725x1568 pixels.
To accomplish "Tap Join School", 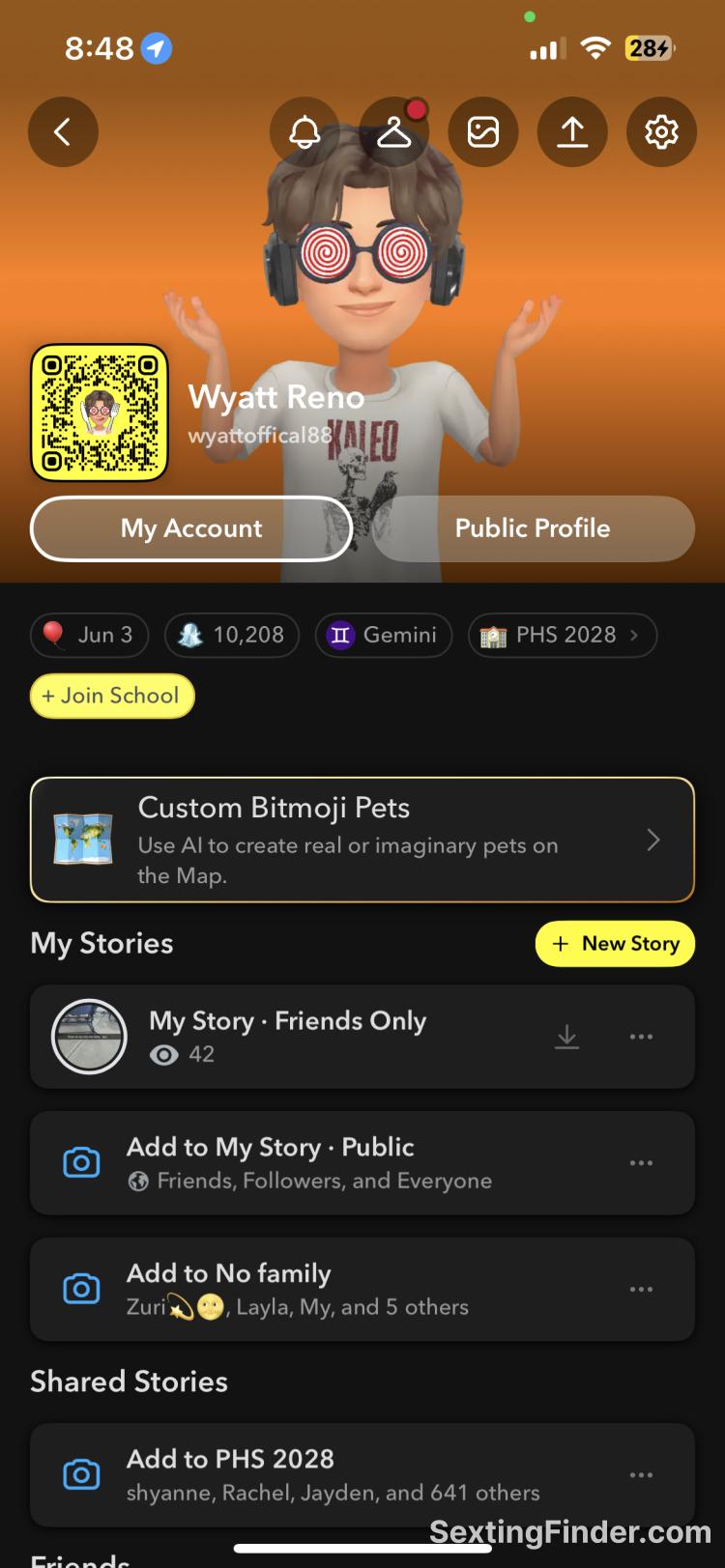I will (112, 696).
